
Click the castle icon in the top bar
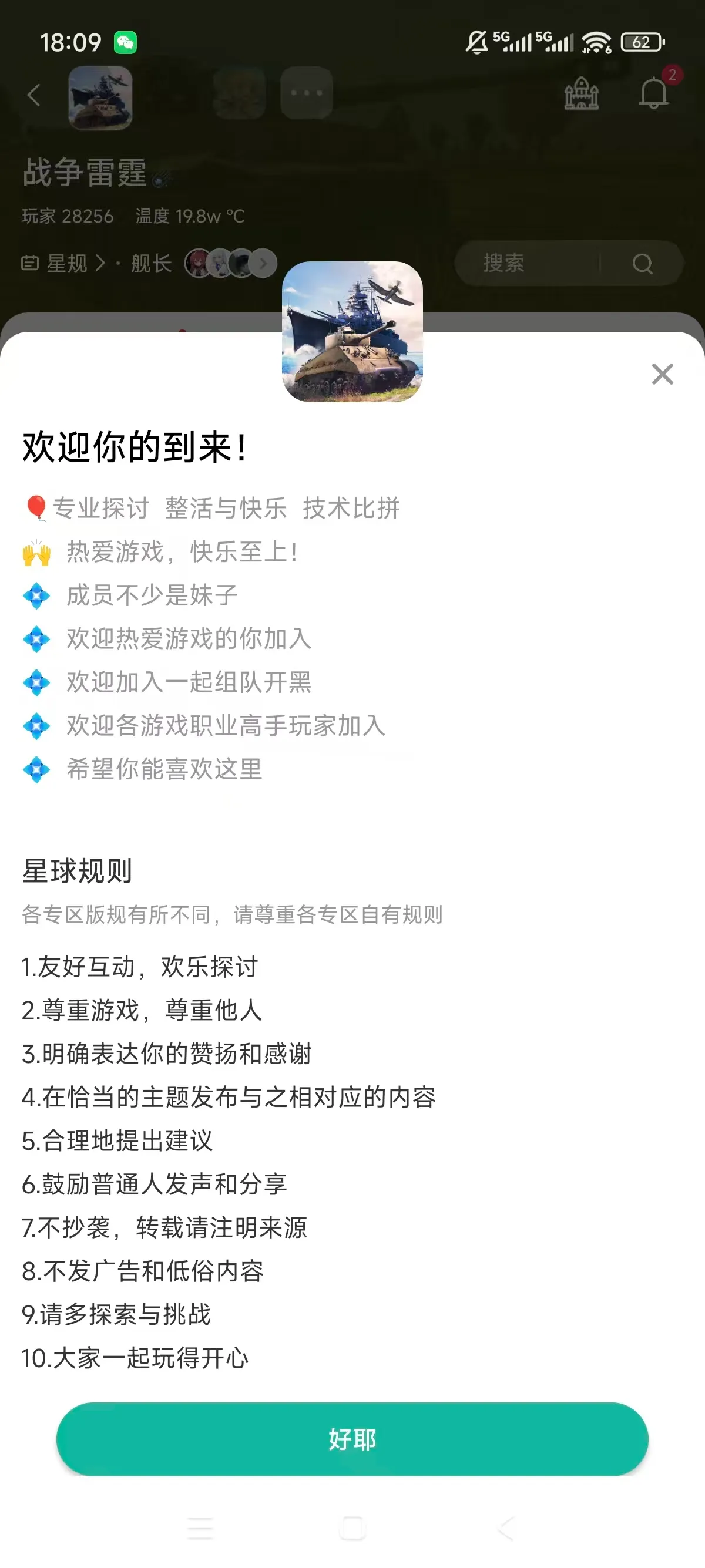click(x=583, y=93)
